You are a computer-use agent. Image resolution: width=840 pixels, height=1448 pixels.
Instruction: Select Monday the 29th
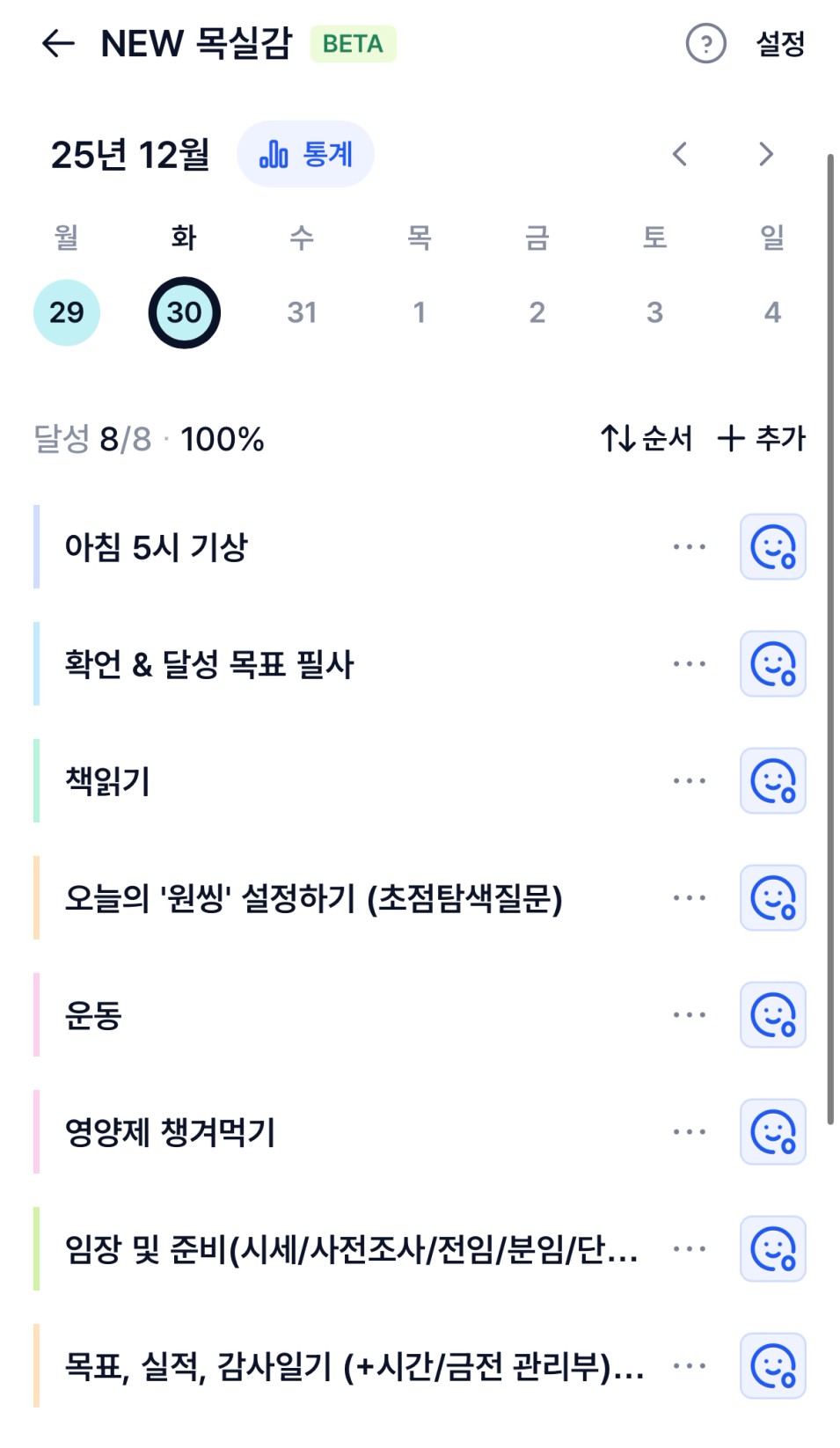67,312
